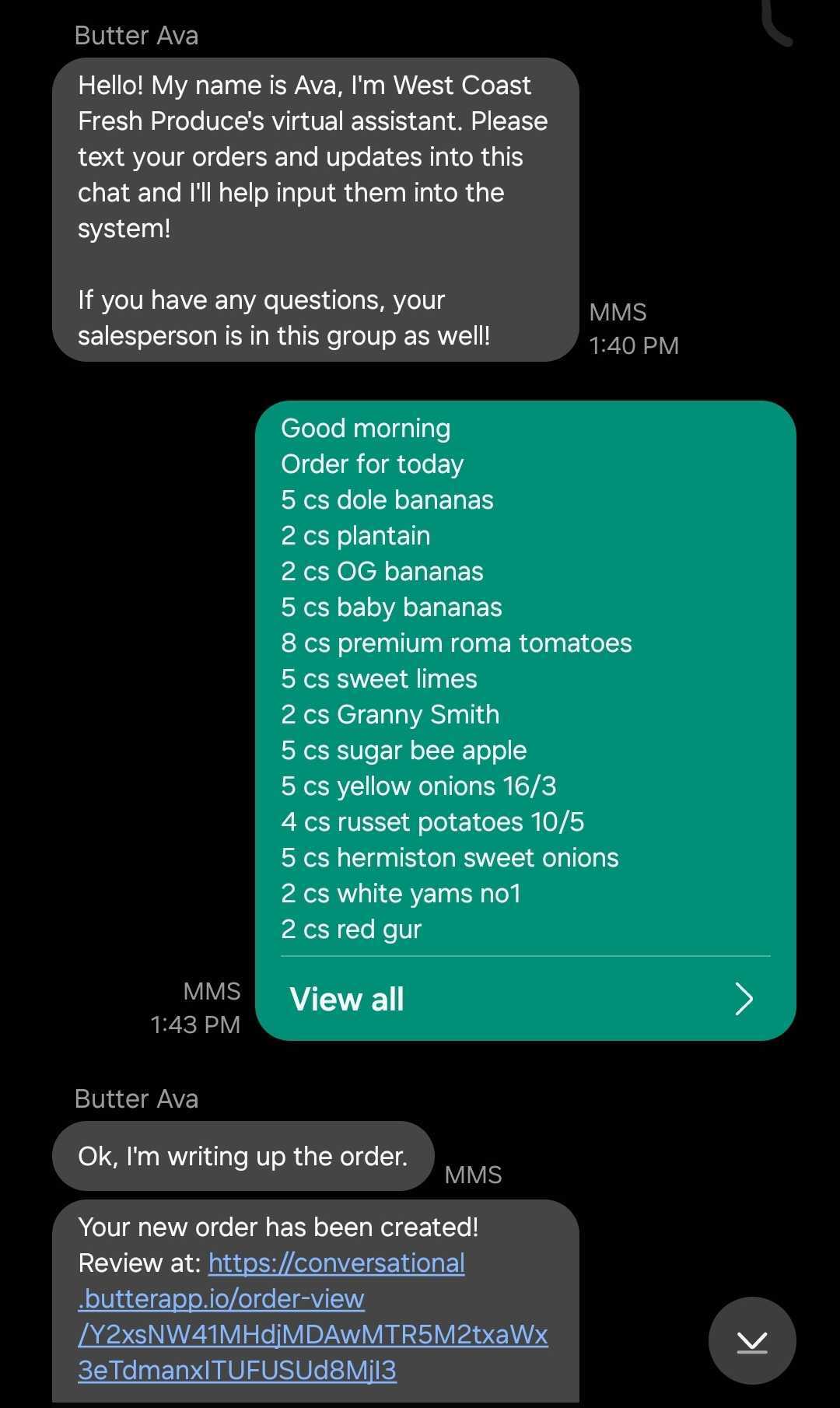Image resolution: width=840 pixels, height=1408 pixels.
Task: Open the butterapp order-view link
Action: pos(313,1316)
